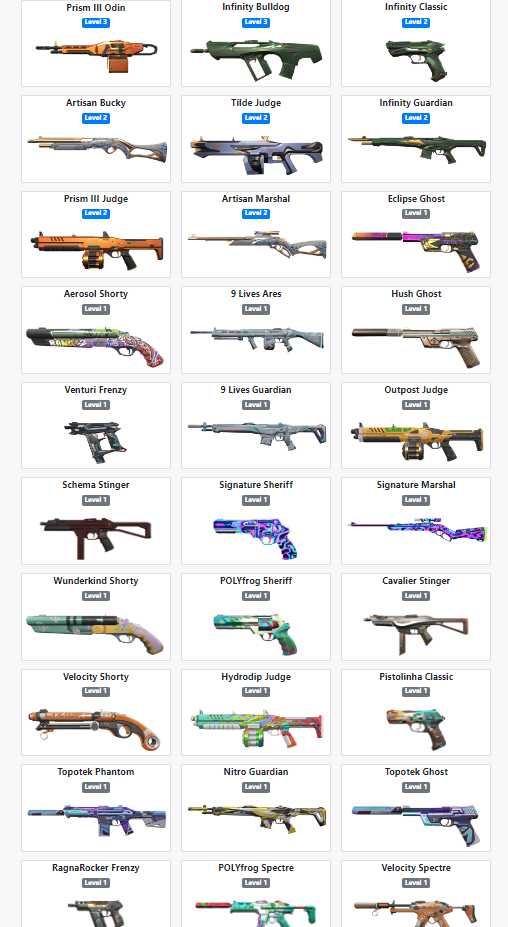The image size is (508, 927).
Task: View the 9 Lives Guardian skin
Action: coord(255,426)
